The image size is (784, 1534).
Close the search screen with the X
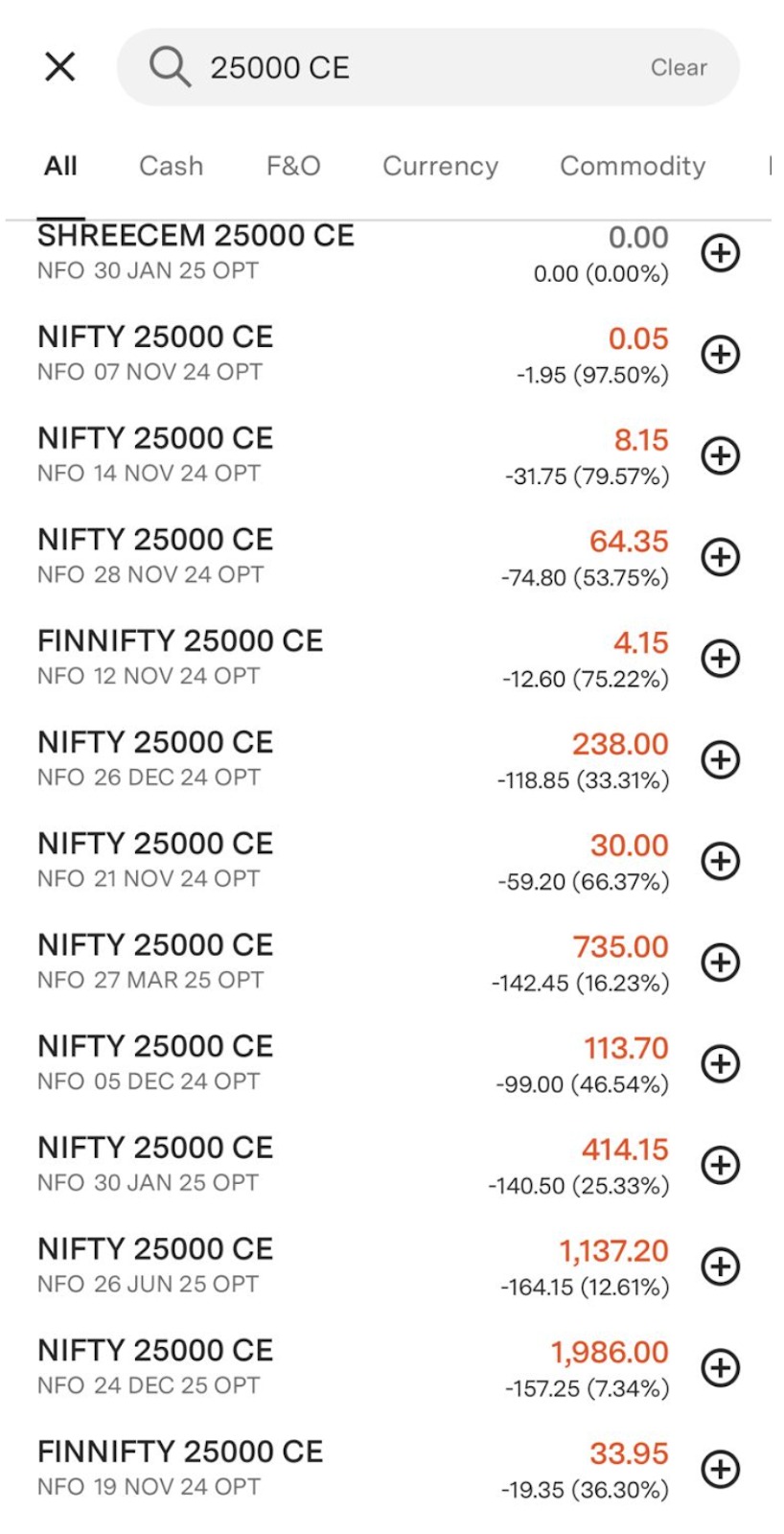[x=60, y=67]
